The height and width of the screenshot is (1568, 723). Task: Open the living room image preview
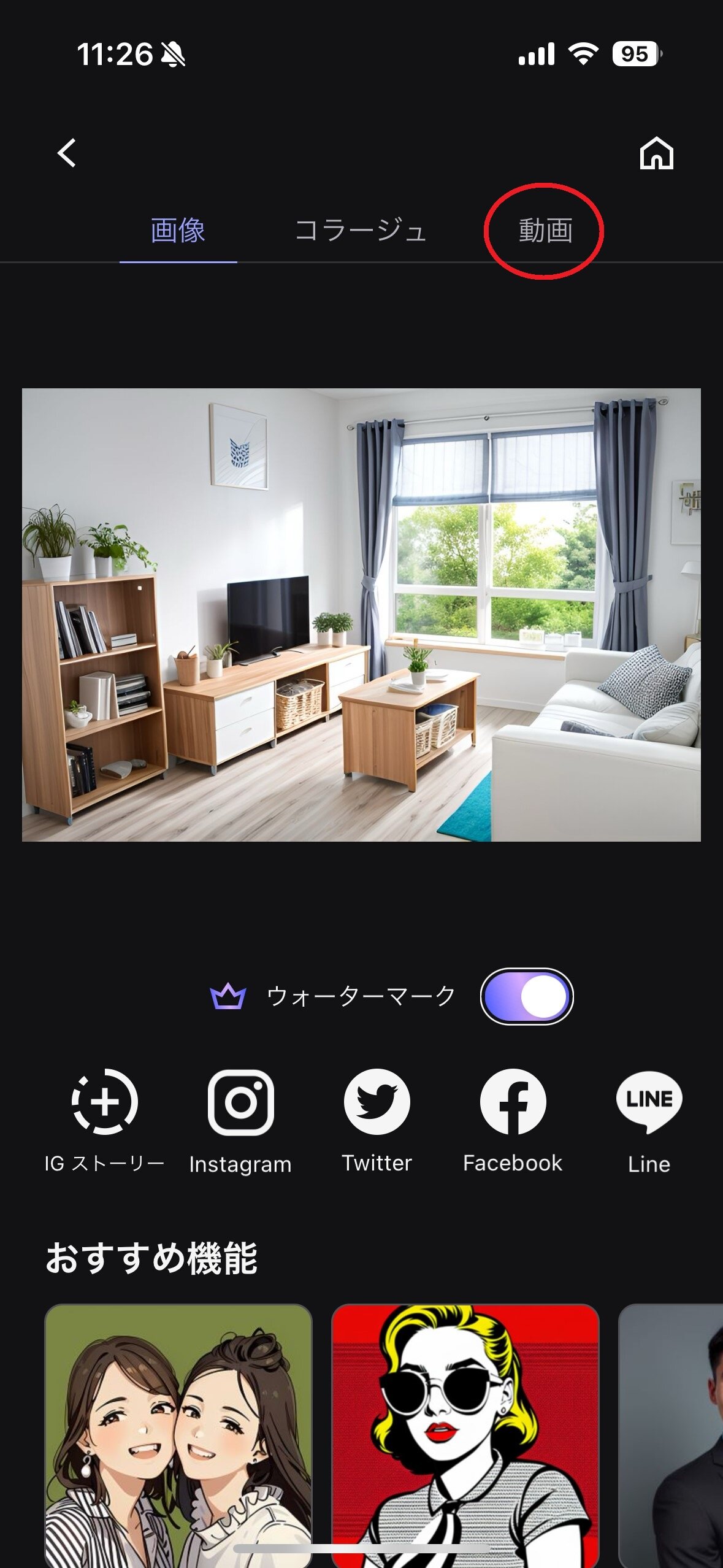[361, 614]
